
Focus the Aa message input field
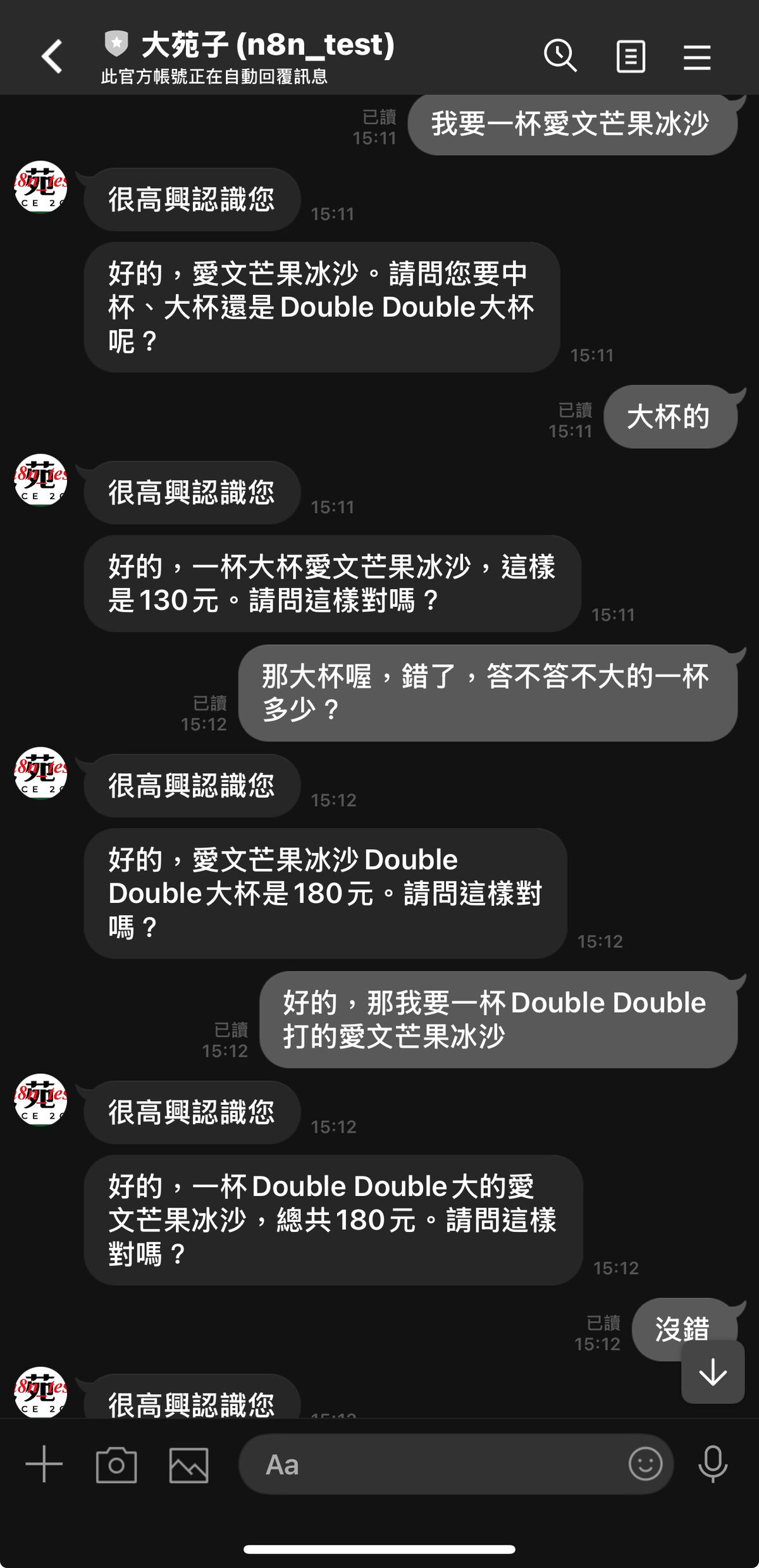pyautogui.click(x=430, y=1464)
